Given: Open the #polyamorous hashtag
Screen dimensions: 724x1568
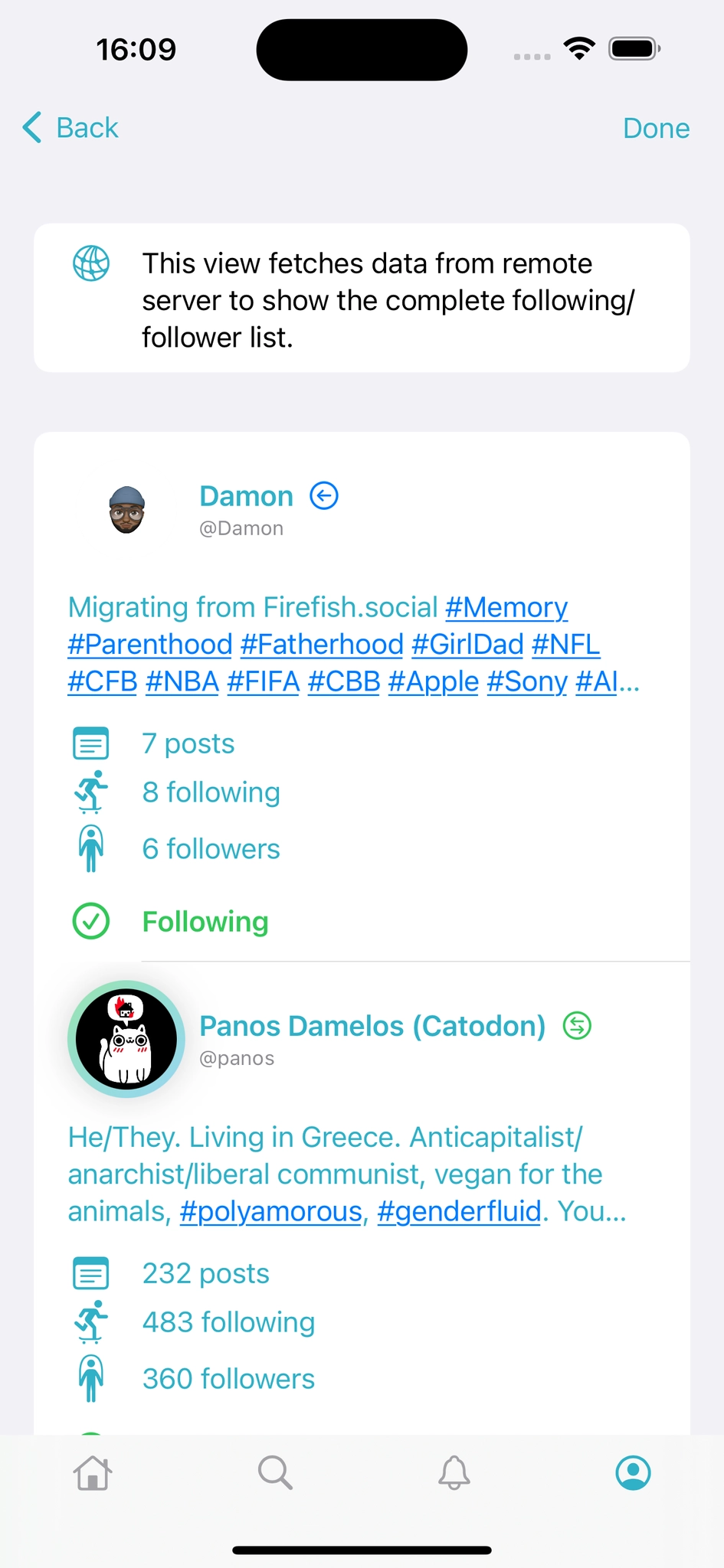Looking at the screenshot, I should 270,1211.
